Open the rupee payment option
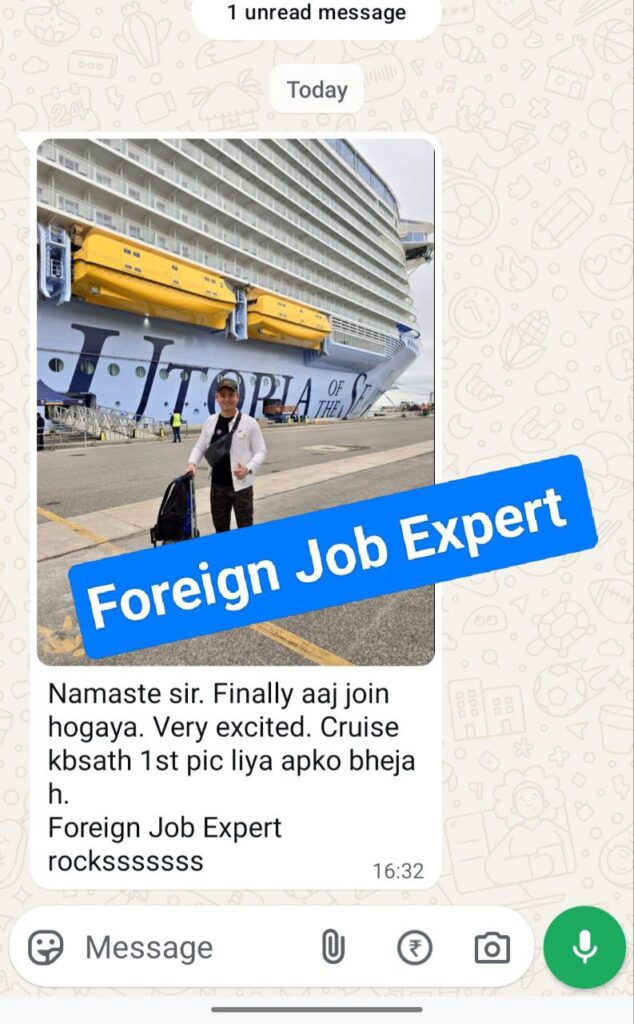This screenshot has width=634, height=1024. point(414,947)
